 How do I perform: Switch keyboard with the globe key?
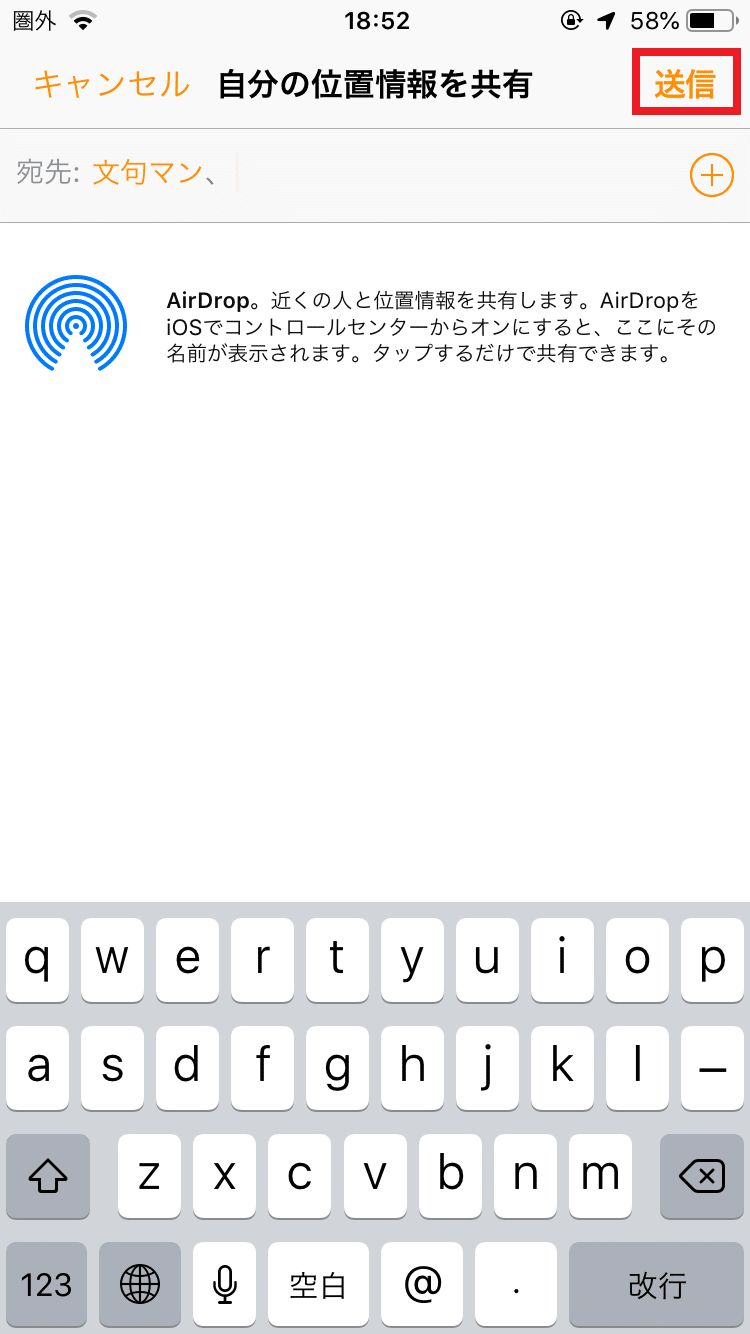[139, 1284]
